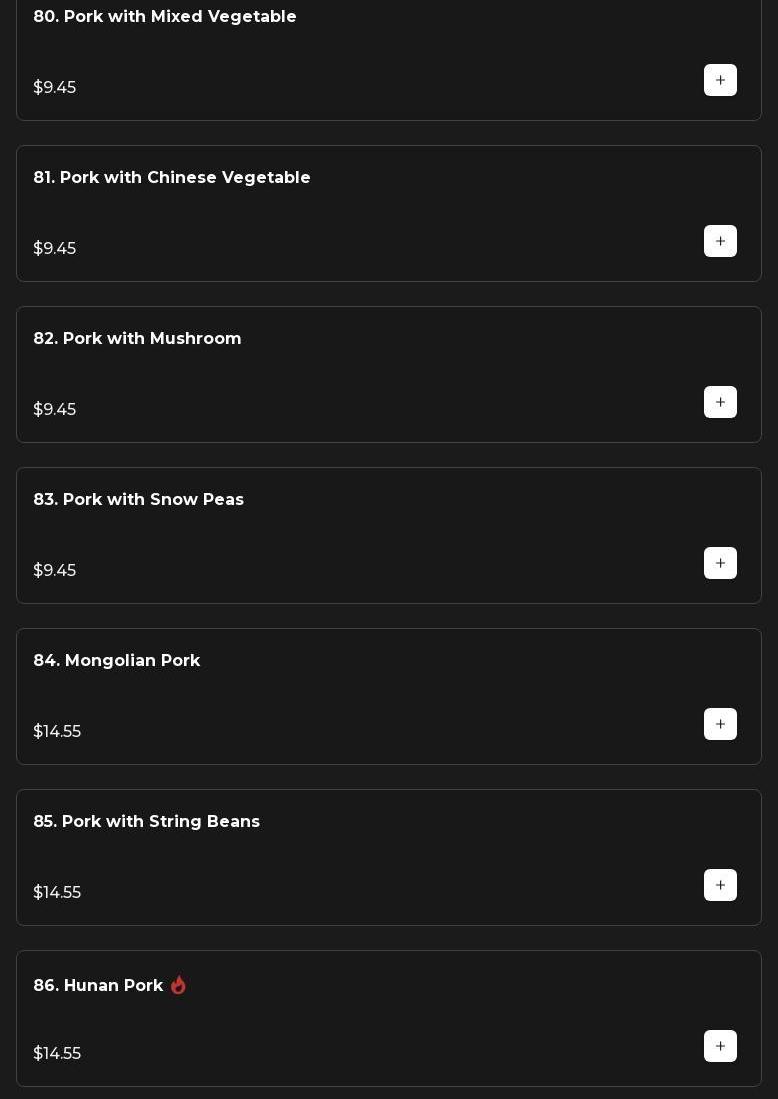Add Pork with Snow Peas to cart
Screen dimensions: 778x1099
tap(720, 563)
